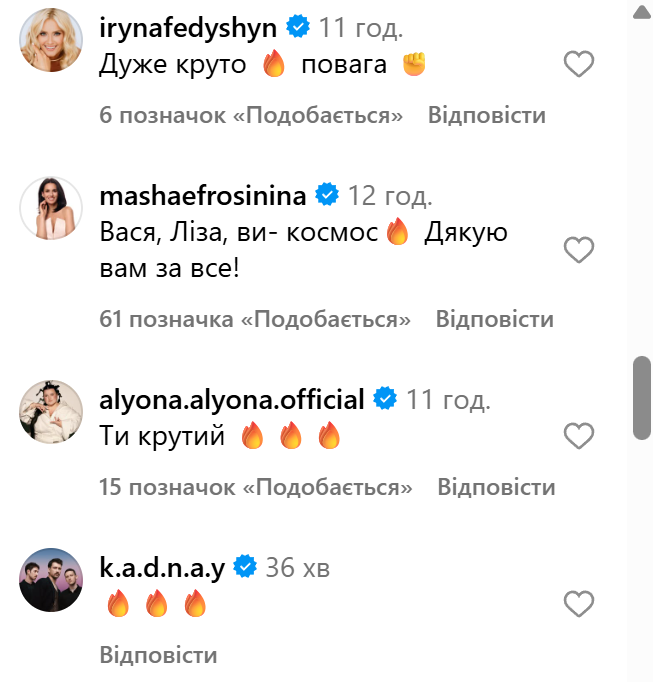Open mashaefrosinina's profile via username
653x682 pixels.
205,194
